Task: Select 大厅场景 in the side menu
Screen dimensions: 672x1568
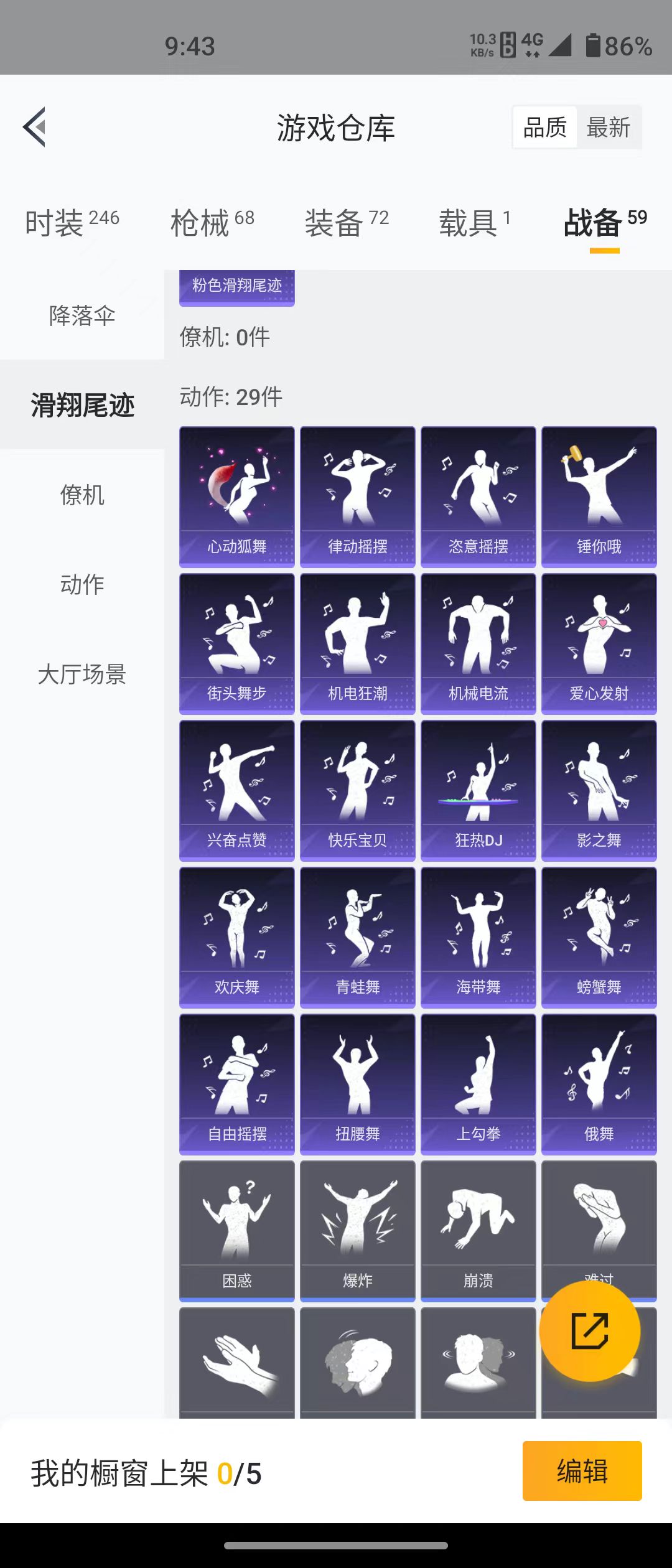Action: [82, 674]
